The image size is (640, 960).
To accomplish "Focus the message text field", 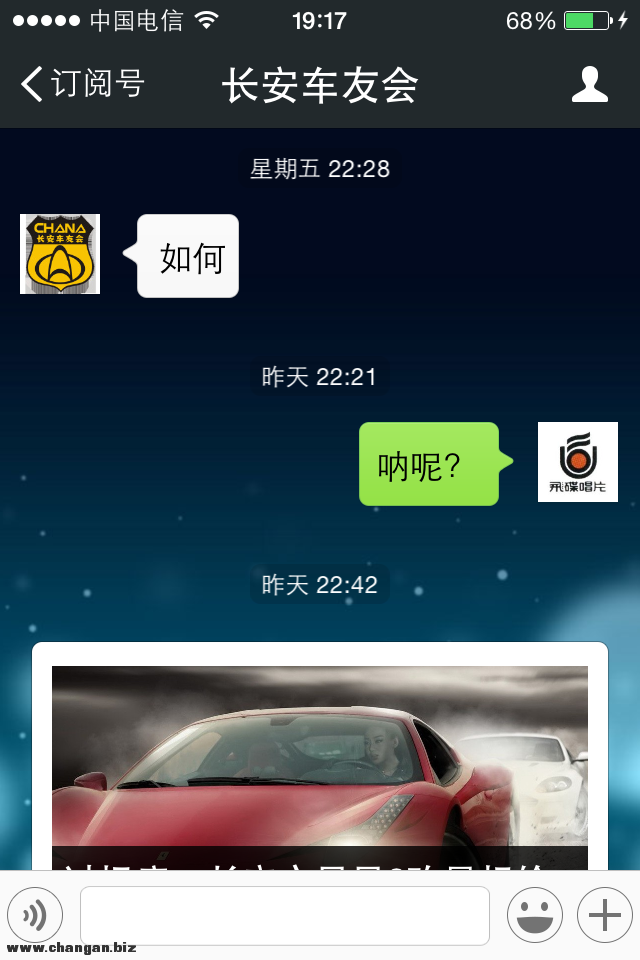I will point(285,915).
